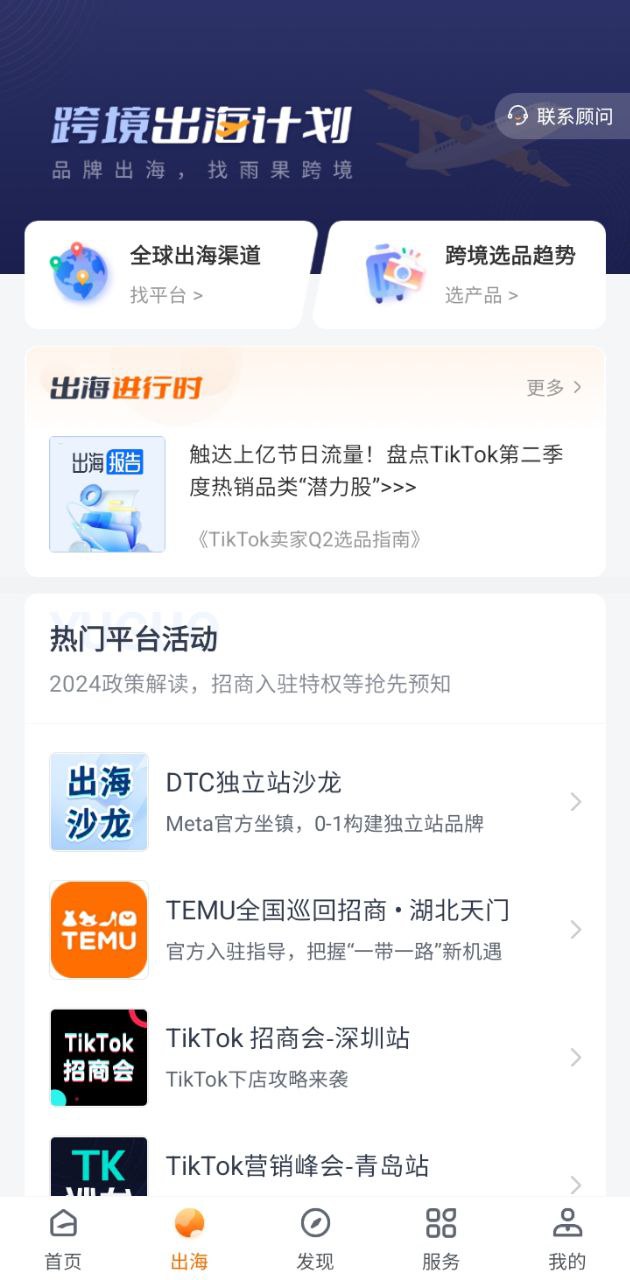This screenshot has height=1280, width=630.
Task: View 更多 in 出海进行时
Action: pyautogui.click(x=554, y=388)
